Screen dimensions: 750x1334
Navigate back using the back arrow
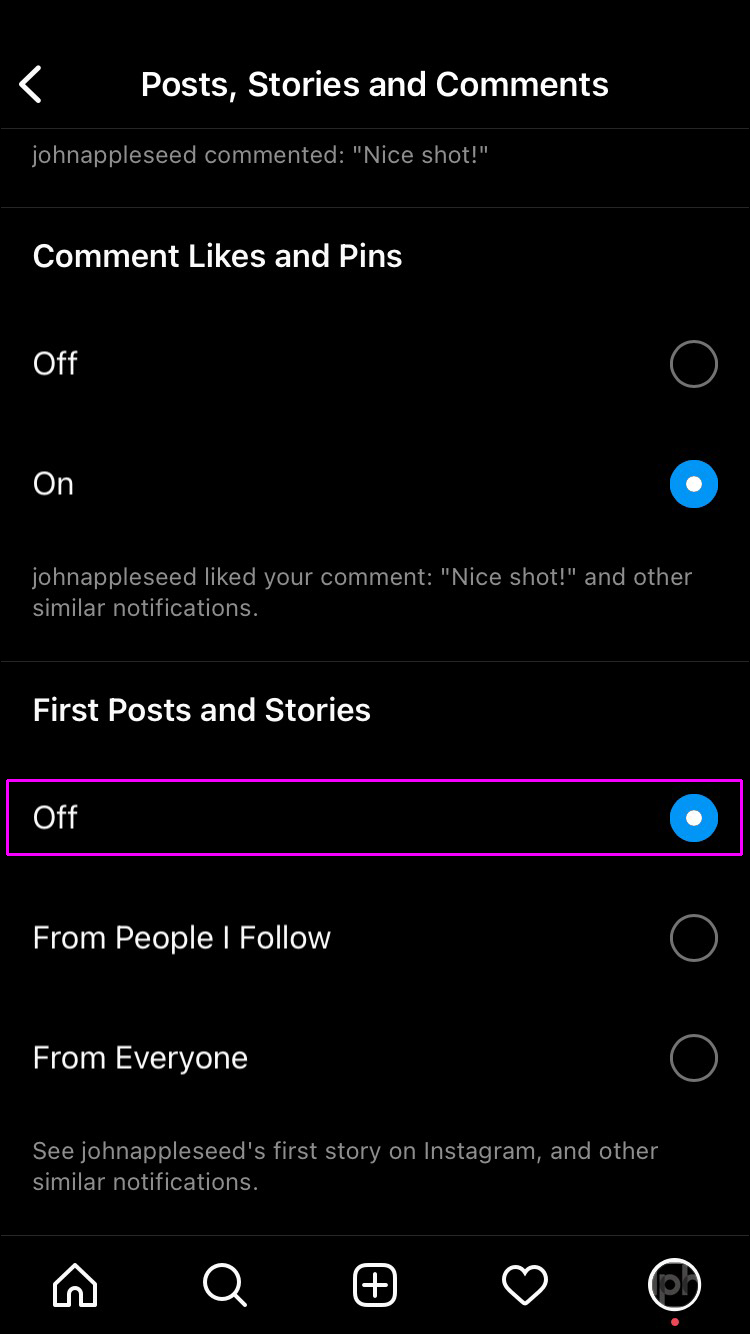point(30,84)
